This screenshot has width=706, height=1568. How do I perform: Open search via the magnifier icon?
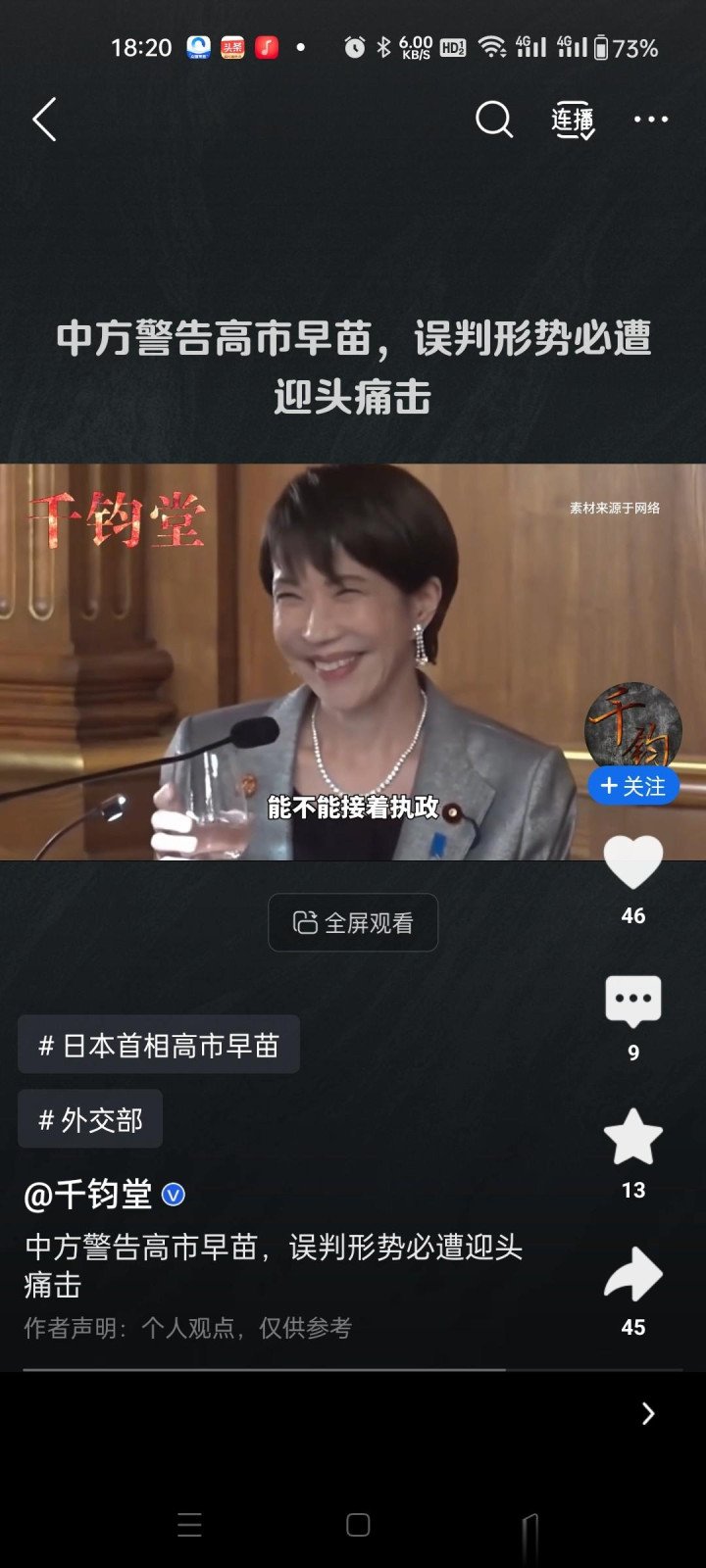tap(493, 120)
